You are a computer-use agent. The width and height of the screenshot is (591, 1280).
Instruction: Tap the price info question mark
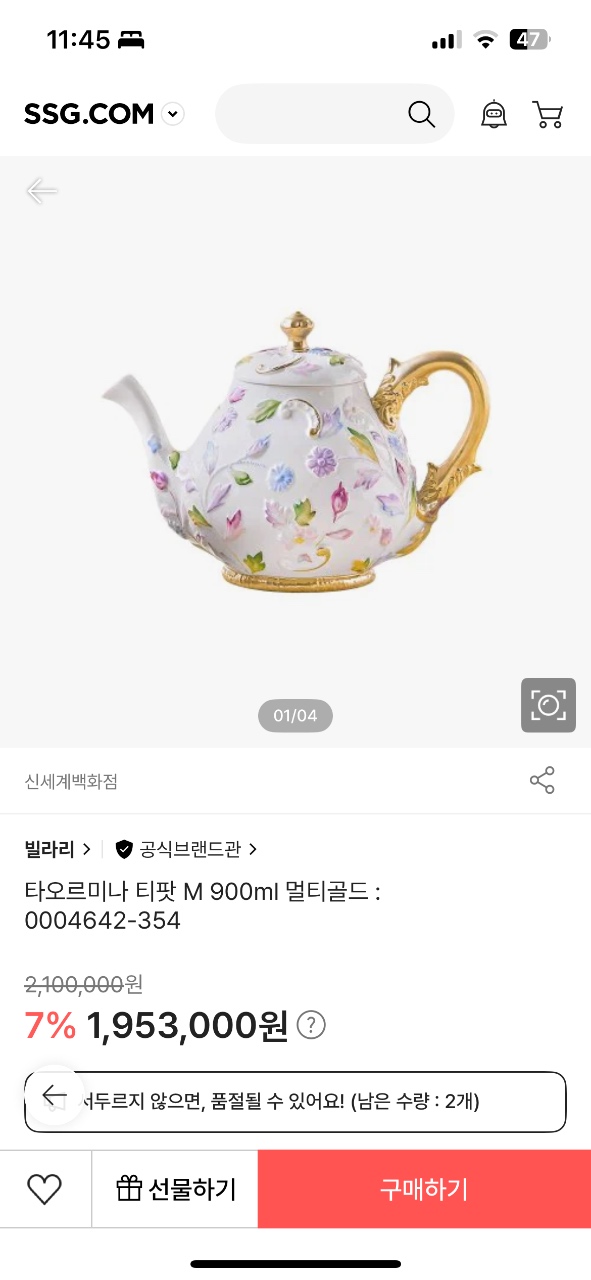coord(312,1025)
